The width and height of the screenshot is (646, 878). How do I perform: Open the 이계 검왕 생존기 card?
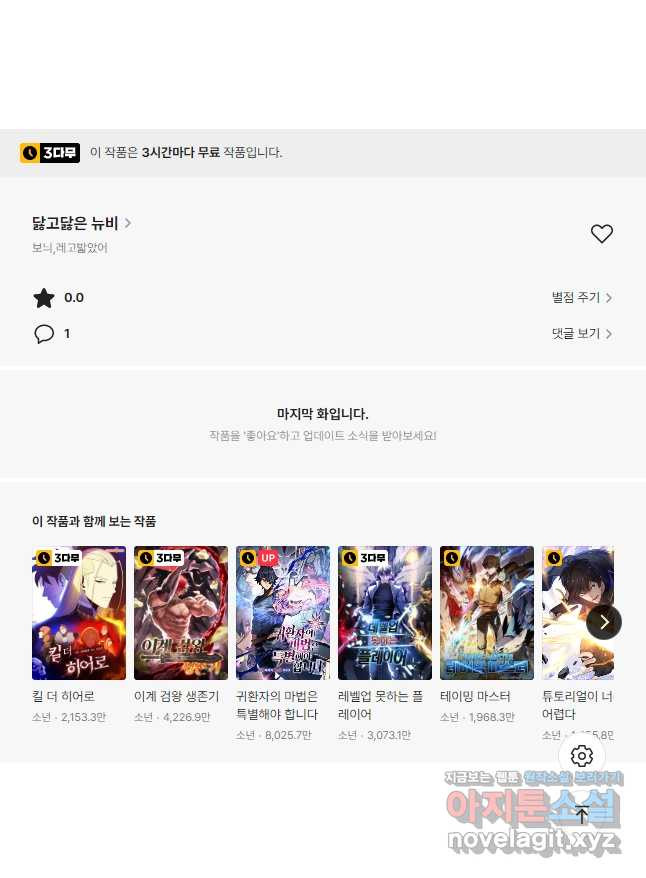click(x=181, y=613)
